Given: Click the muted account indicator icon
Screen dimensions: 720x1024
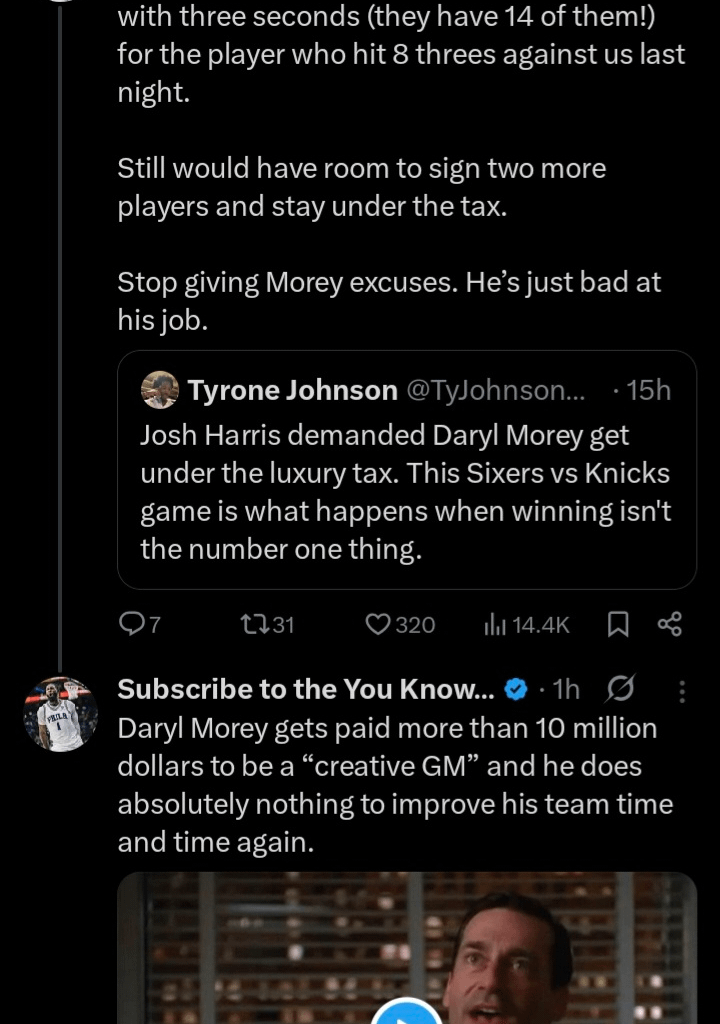Looking at the screenshot, I should (x=621, y=689).
